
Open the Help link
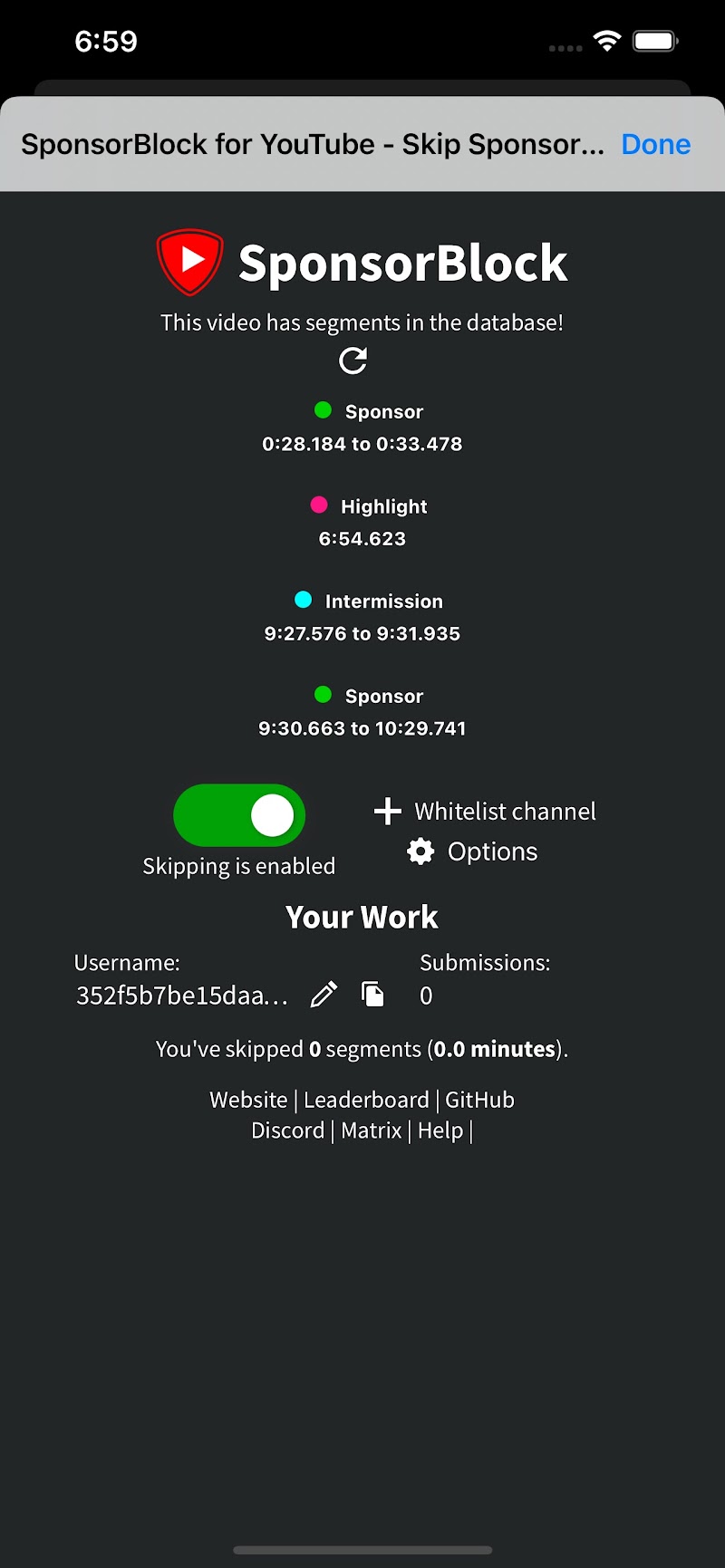pyautogui.click(x=440, y=1130)
